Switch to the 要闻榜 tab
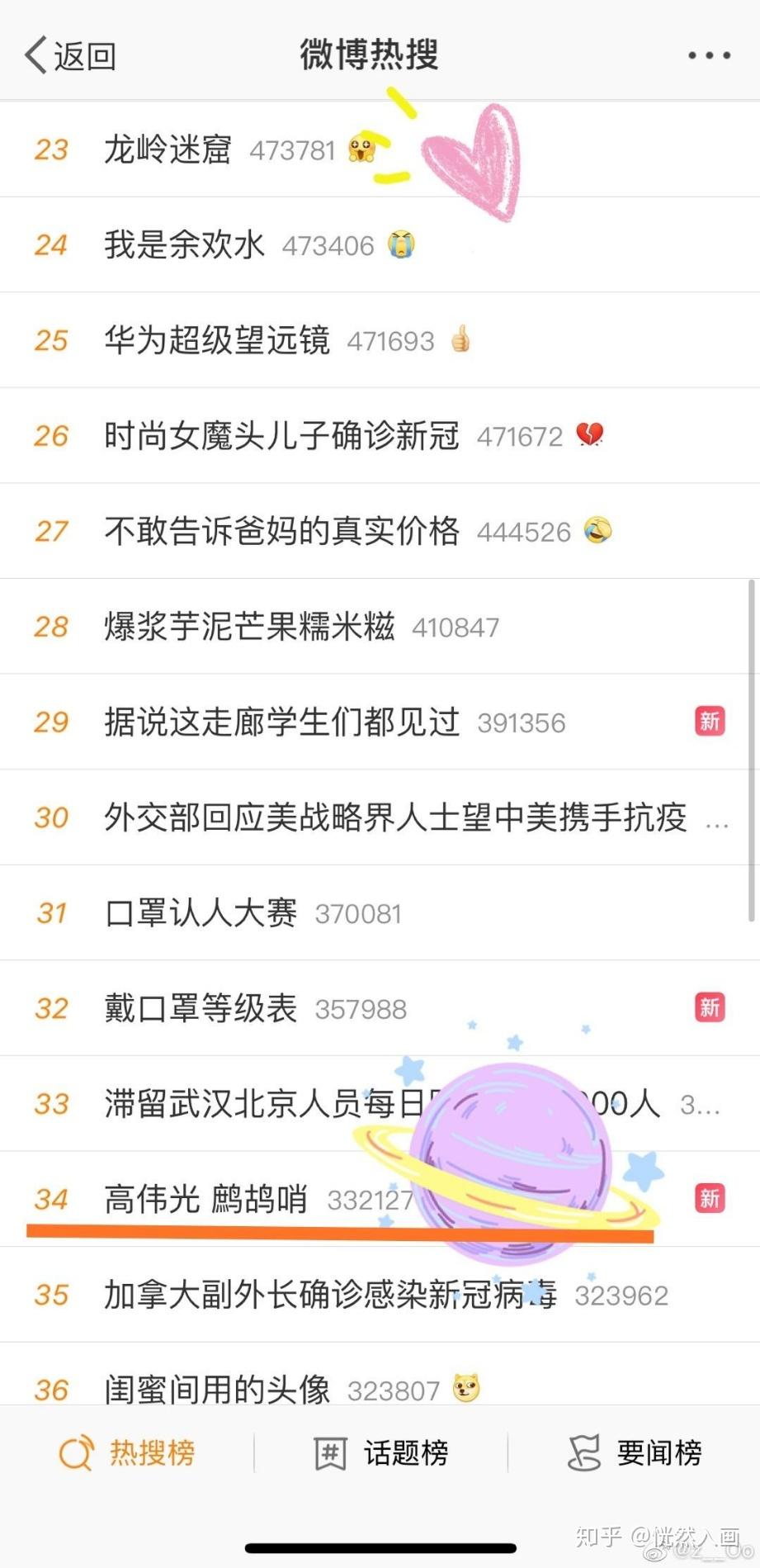 635,1453
